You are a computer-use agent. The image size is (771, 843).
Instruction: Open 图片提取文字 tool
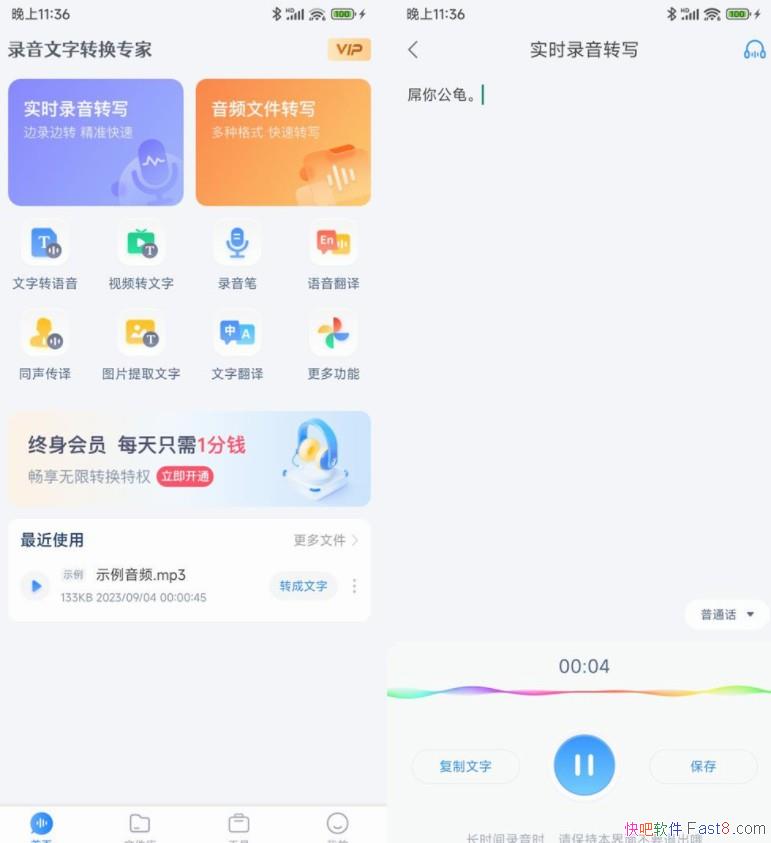[141, 345]
